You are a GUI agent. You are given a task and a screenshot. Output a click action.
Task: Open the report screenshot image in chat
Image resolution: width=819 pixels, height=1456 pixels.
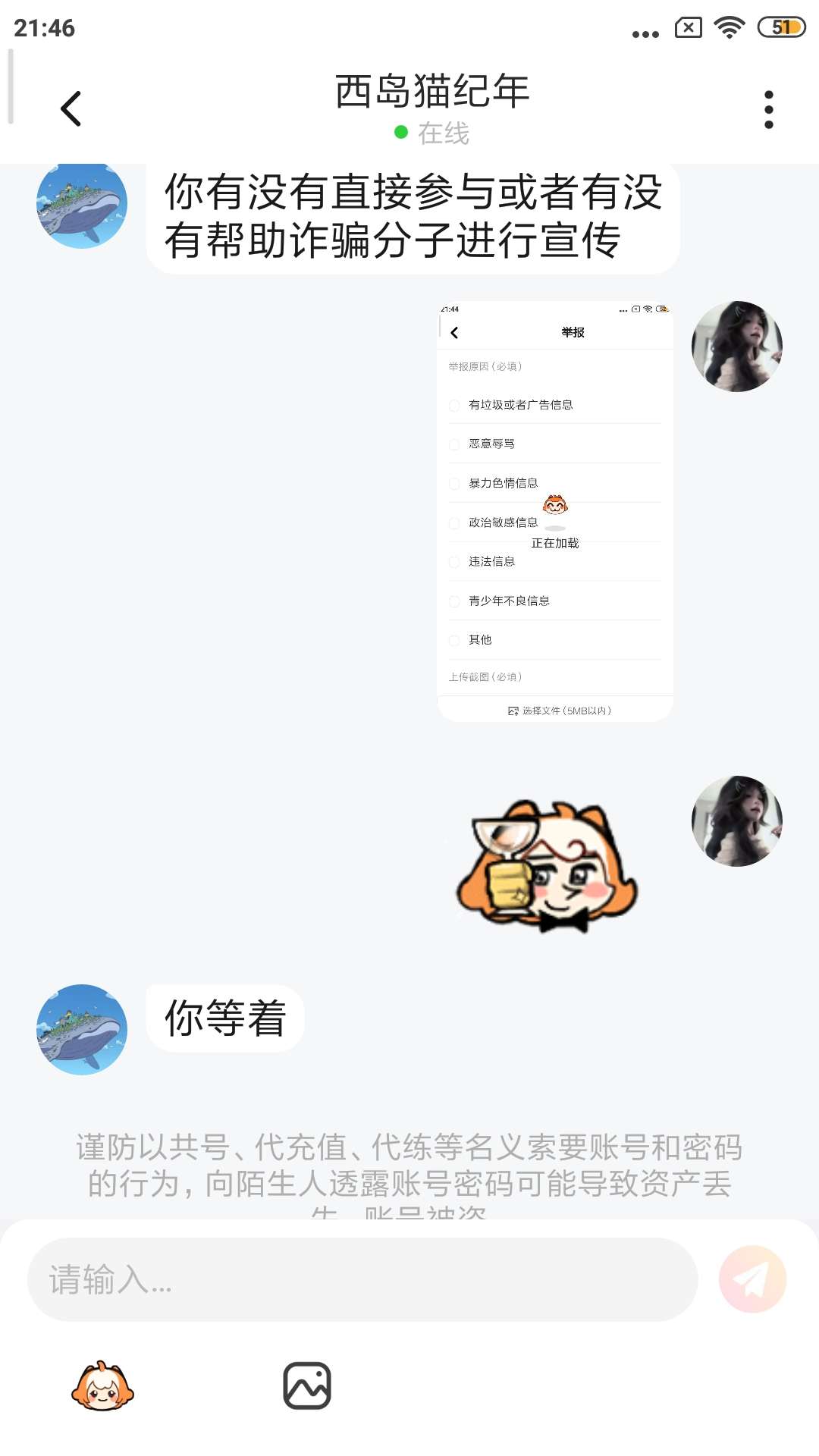click(x=555, y=511)
